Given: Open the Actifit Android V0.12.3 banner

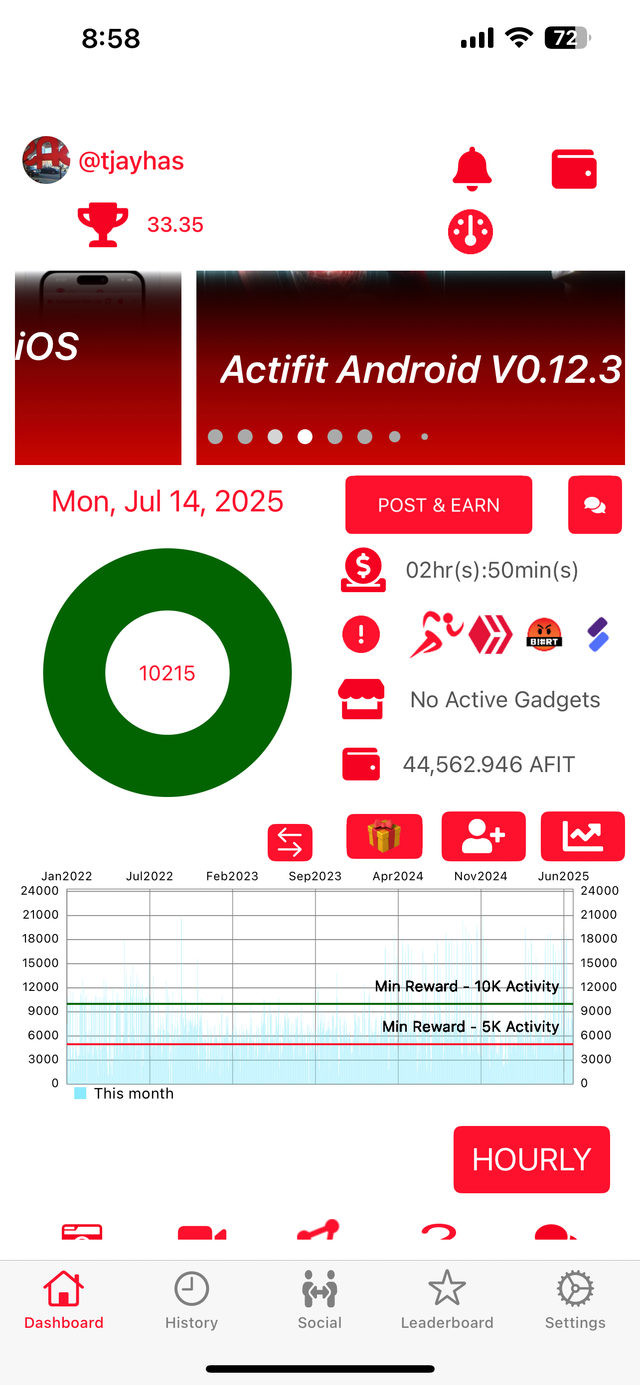Looking at the screenshot, I should point(418,368).
